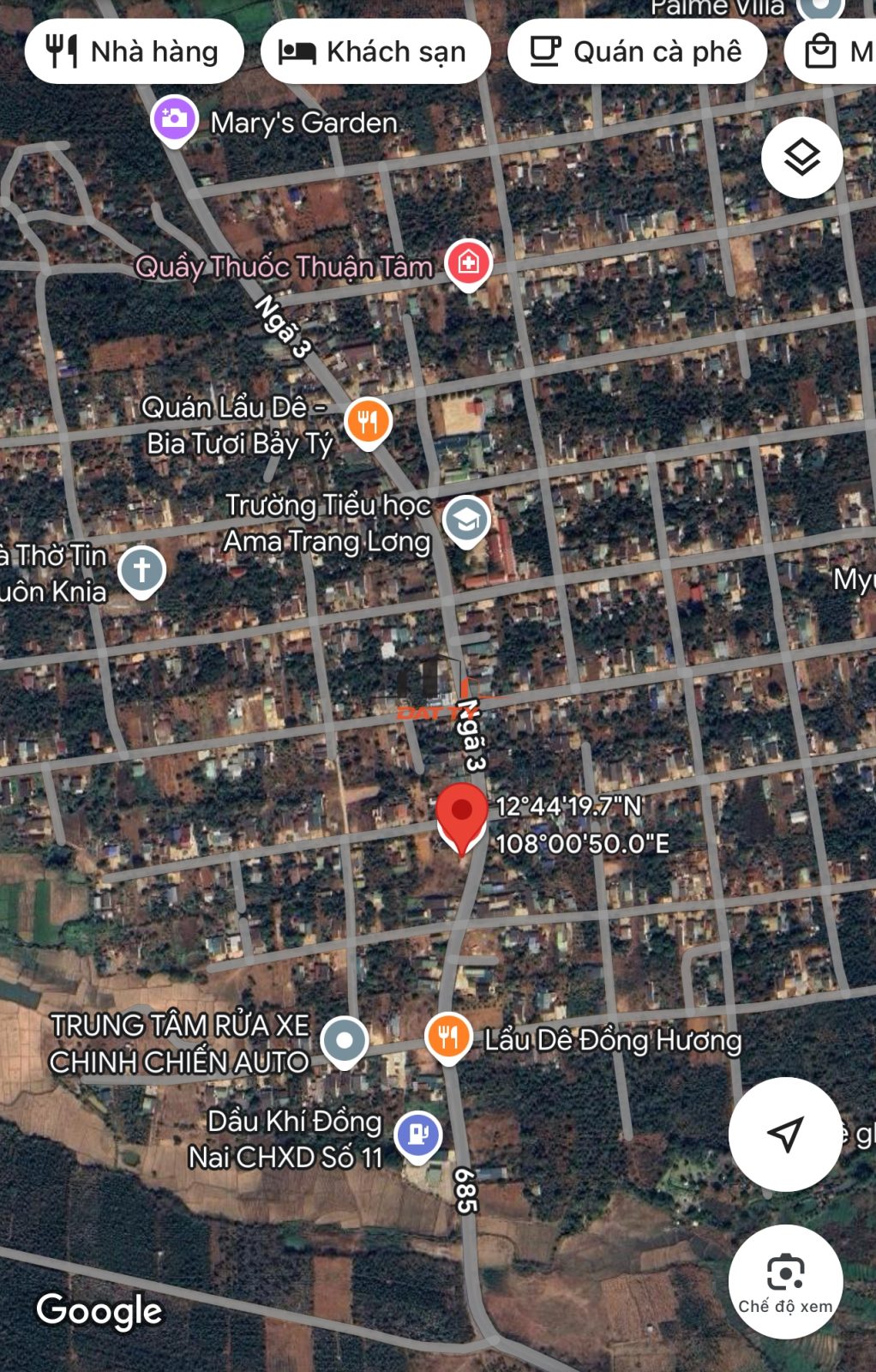Open Lẩu Dê Đồng Hương restaurant marker
The width and height of the screenshot is (876, 1372).
pos(447,1037)
